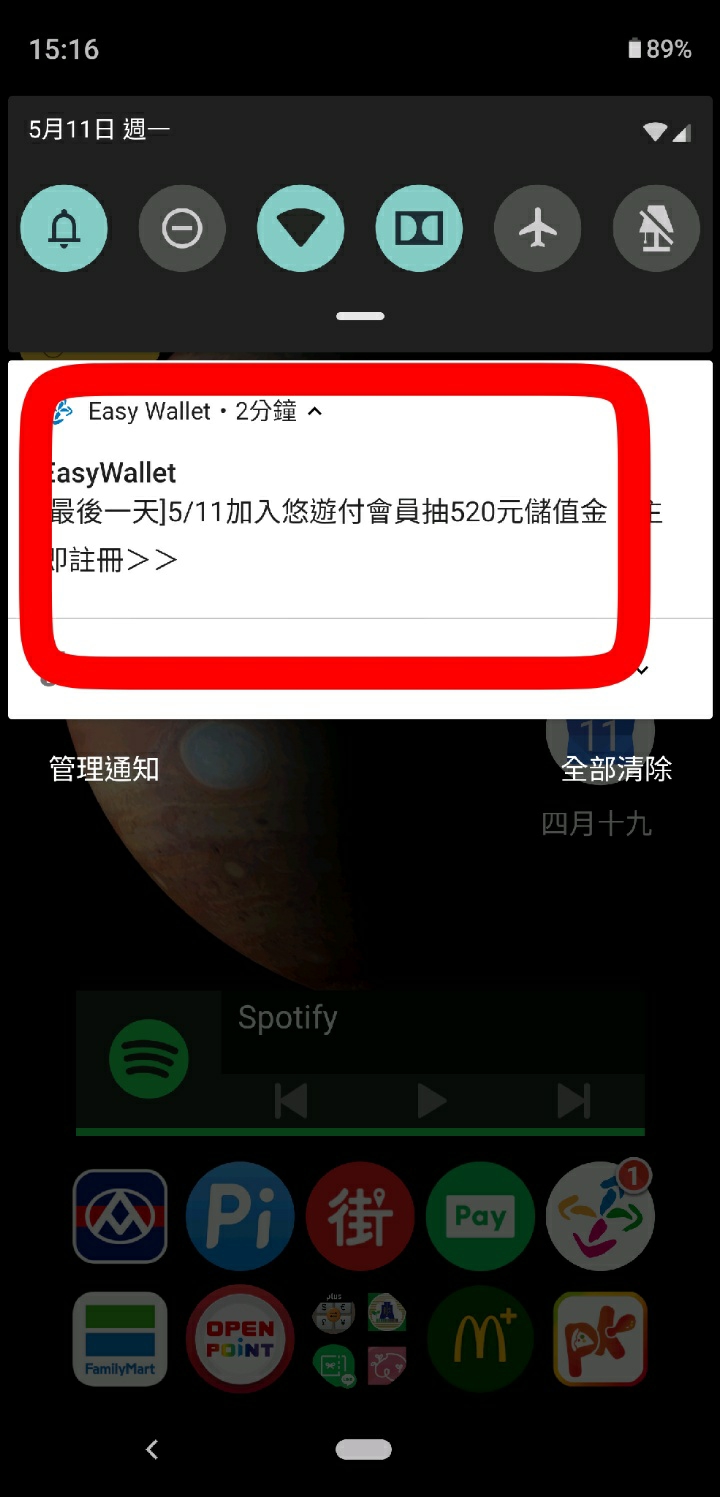
Task: Tap the home pill button
Action: coord(363,1449)
